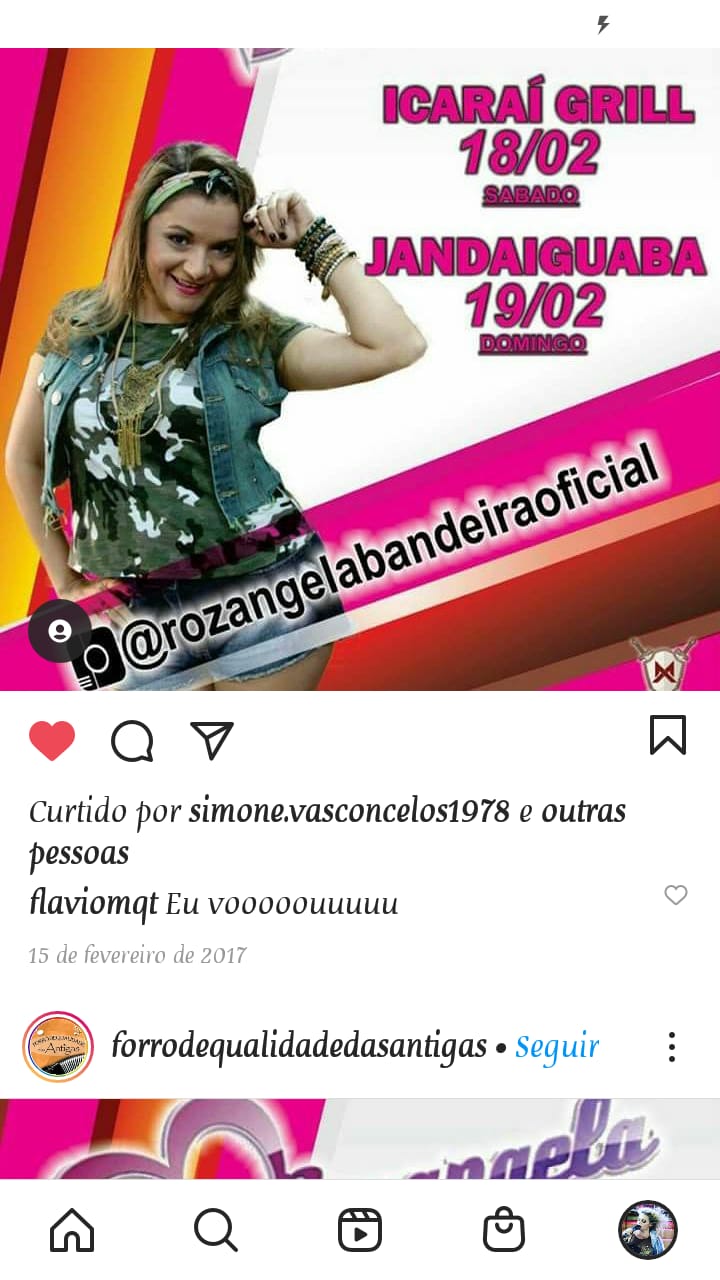The height and width of the screenshot is (1280, 720).
Task: Open my profile tab
Action: pyautogui.click(x=648, y=1230)
